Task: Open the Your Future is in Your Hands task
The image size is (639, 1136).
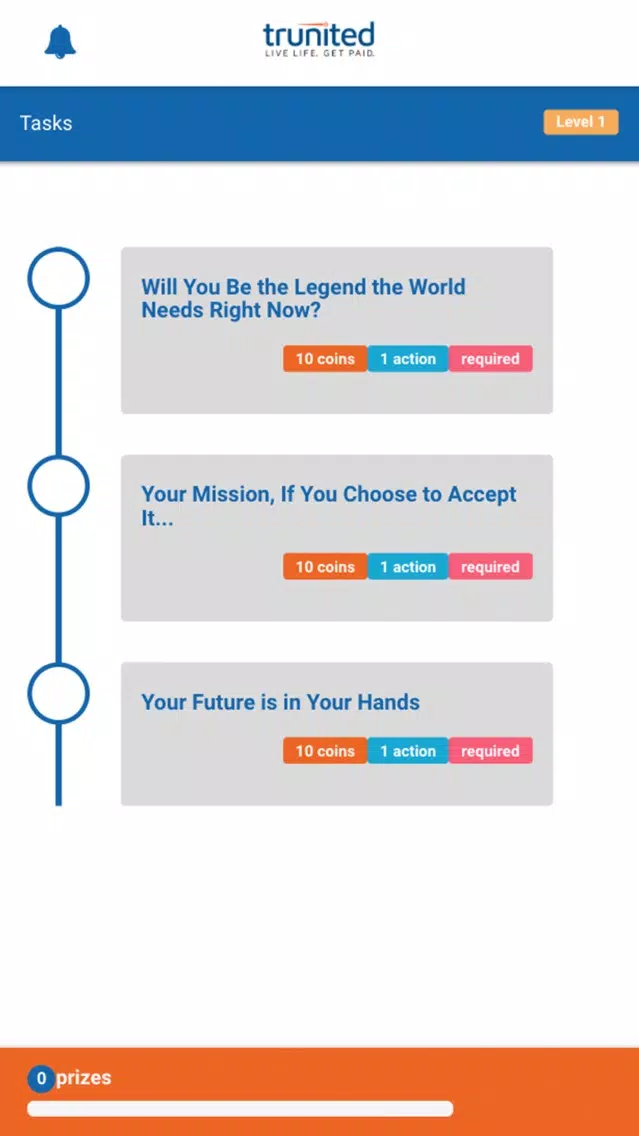Action: click(x=337, y=734)
